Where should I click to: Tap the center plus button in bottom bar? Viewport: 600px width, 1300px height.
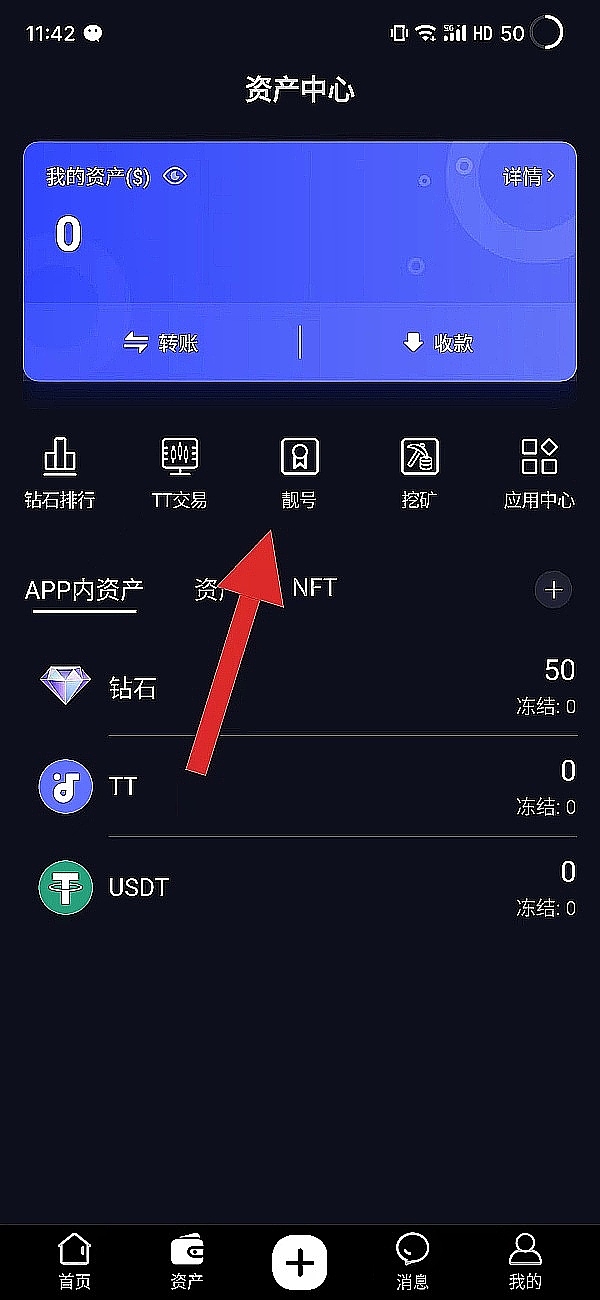pyautogui.click(x=300, y=1261)
